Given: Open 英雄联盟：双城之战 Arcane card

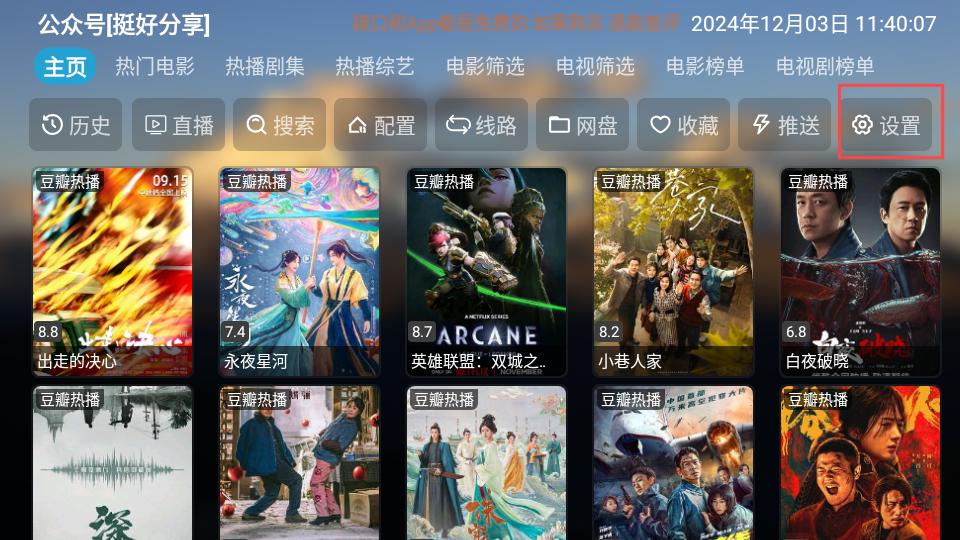Looking at the screenshot, I should pyautogui.click(x=486, y=270).
